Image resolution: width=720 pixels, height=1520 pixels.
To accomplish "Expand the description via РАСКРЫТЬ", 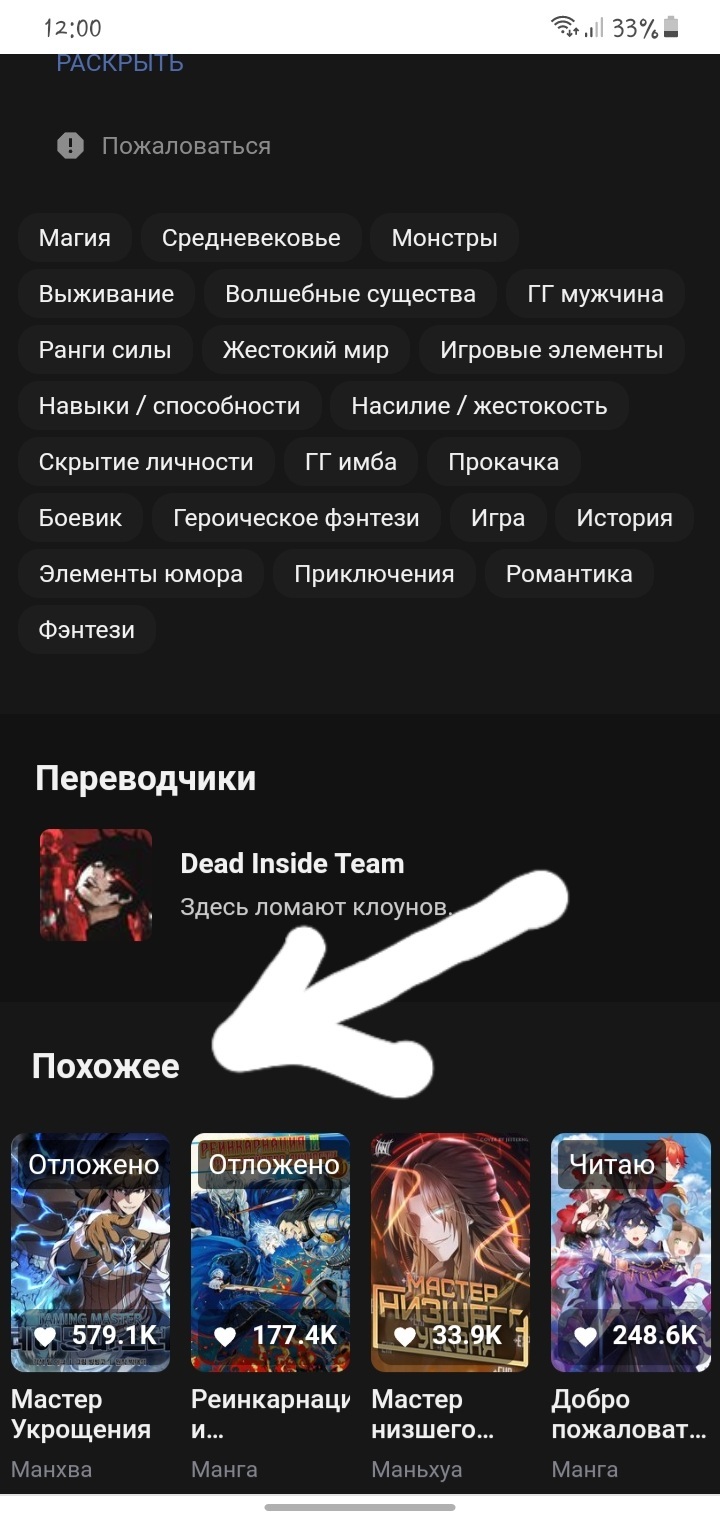I will (x=120, y=63).
